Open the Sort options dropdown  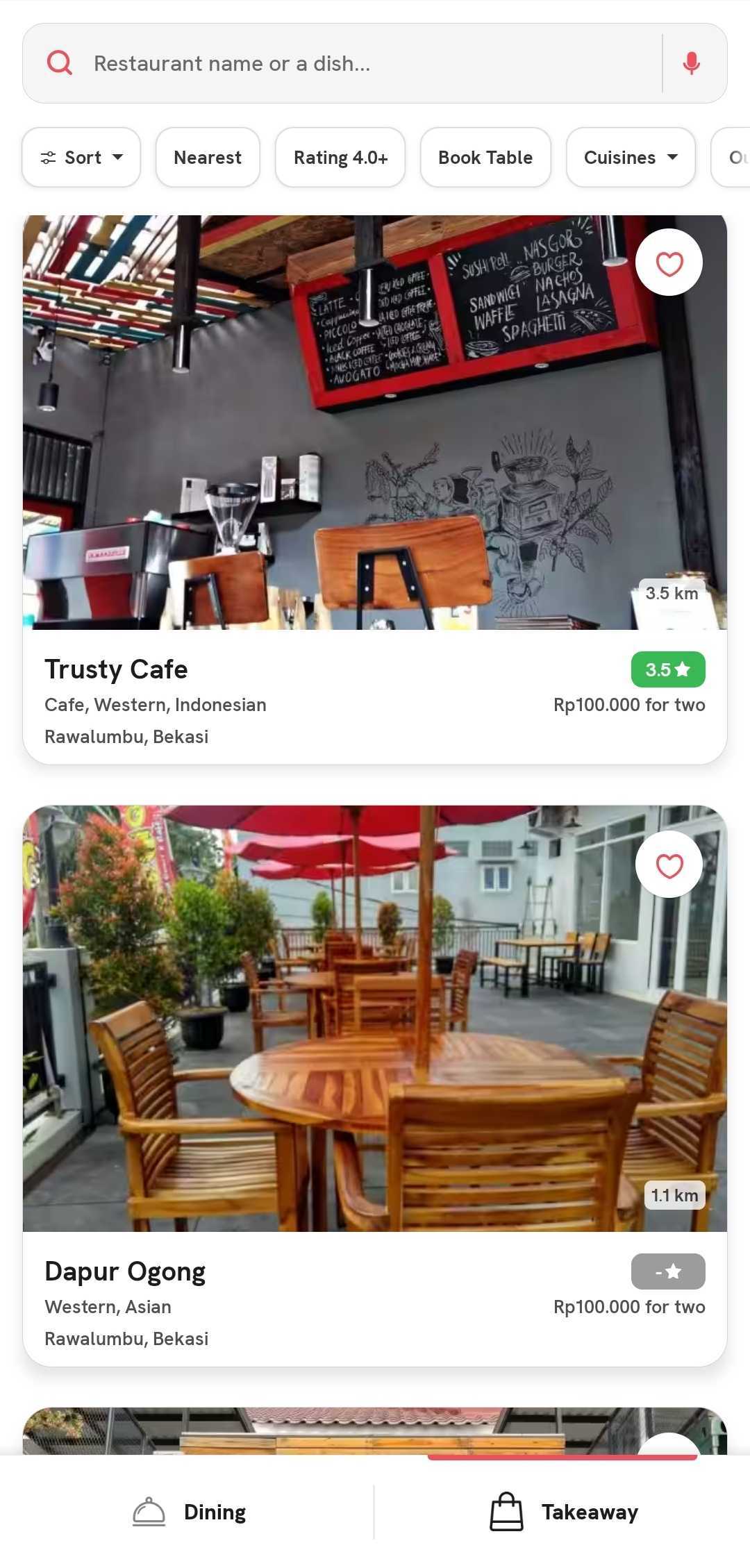coord(81,158)
